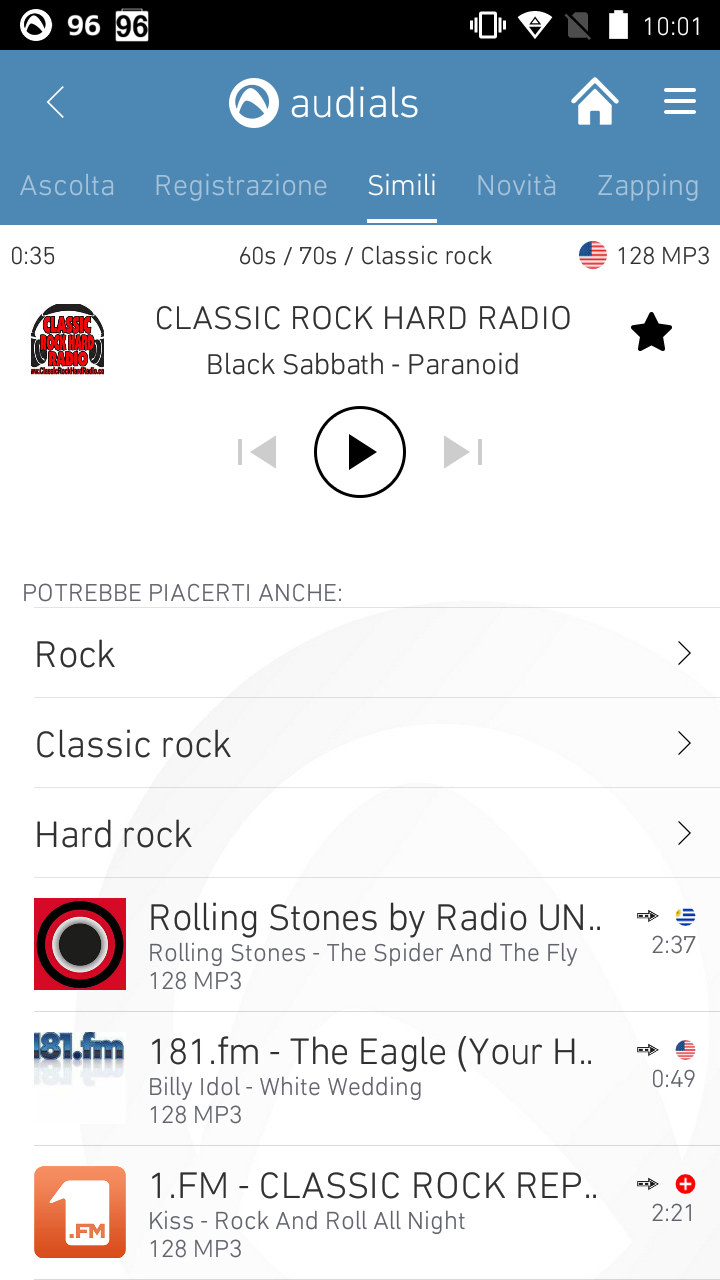
Task: Switch to the Registrazione tab
Action: click(241, 186)
